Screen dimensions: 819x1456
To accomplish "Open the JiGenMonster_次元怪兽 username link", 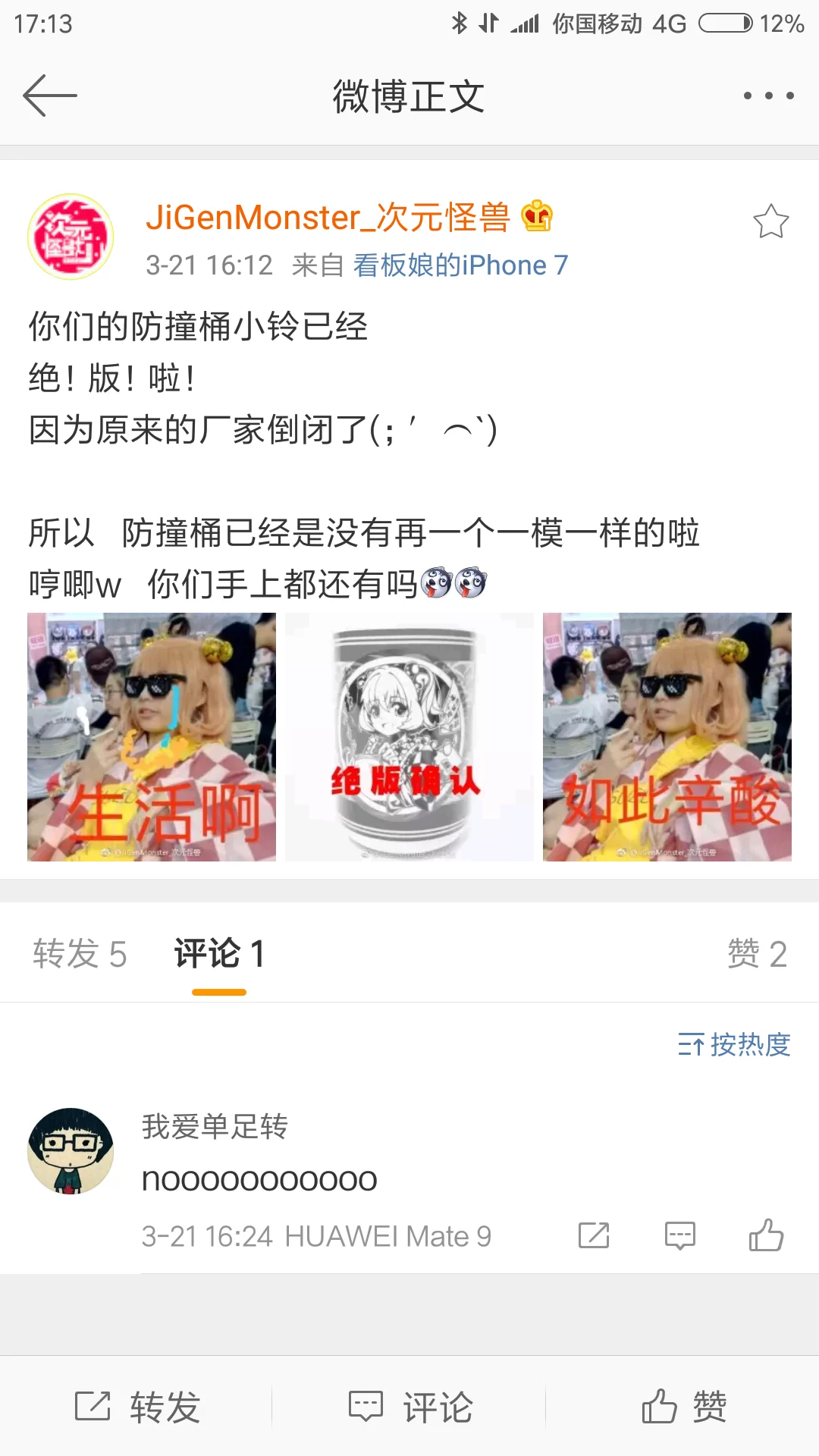I will point(328,218).
